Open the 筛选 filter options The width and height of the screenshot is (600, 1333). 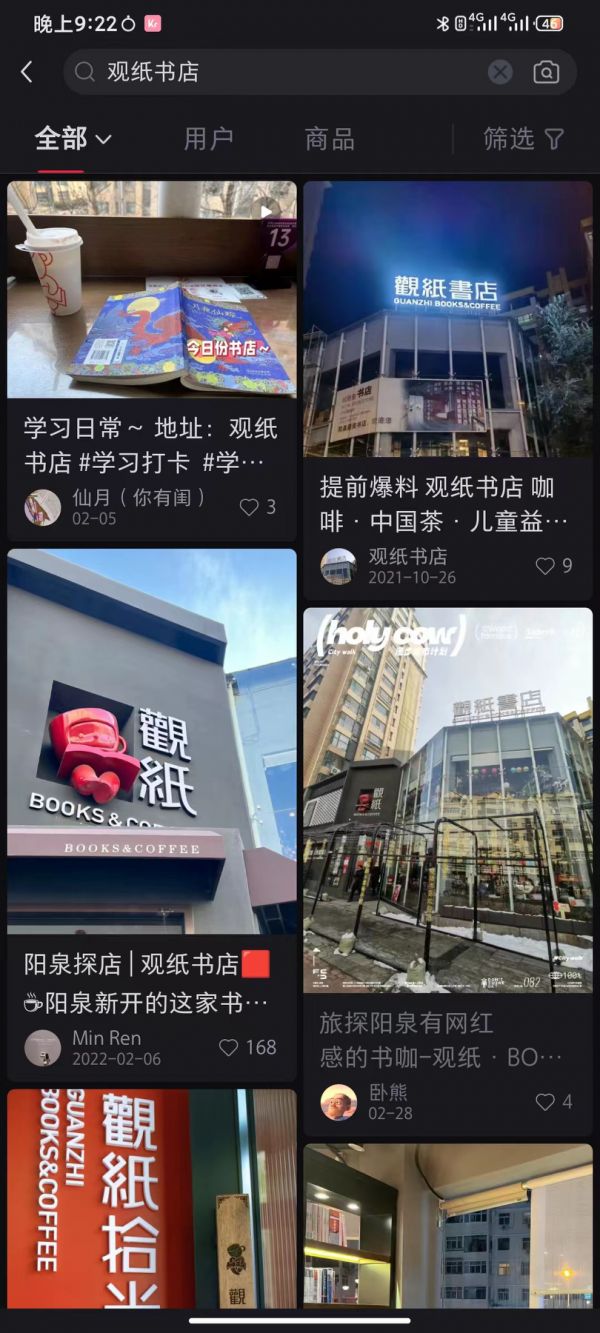523,139
